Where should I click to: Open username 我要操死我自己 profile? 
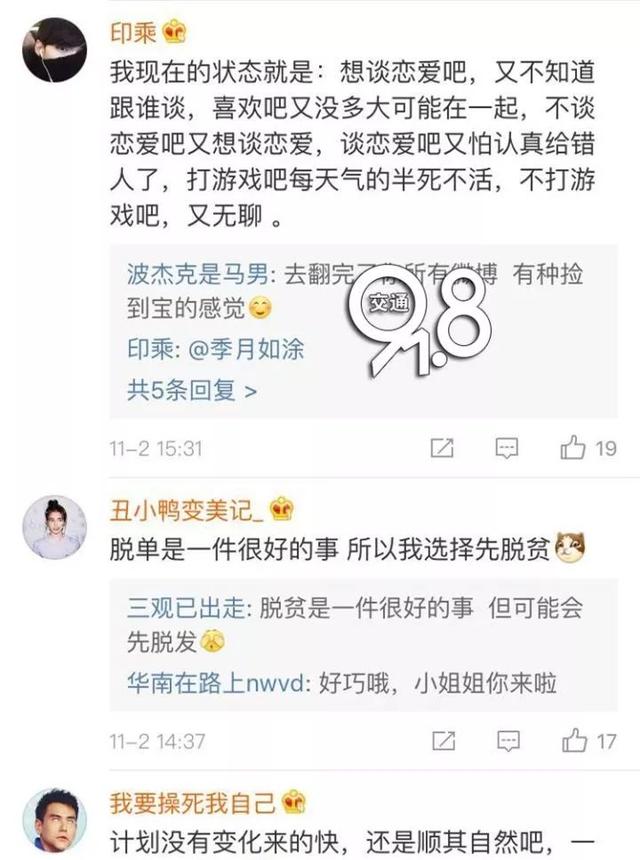(x=193, y=802)
